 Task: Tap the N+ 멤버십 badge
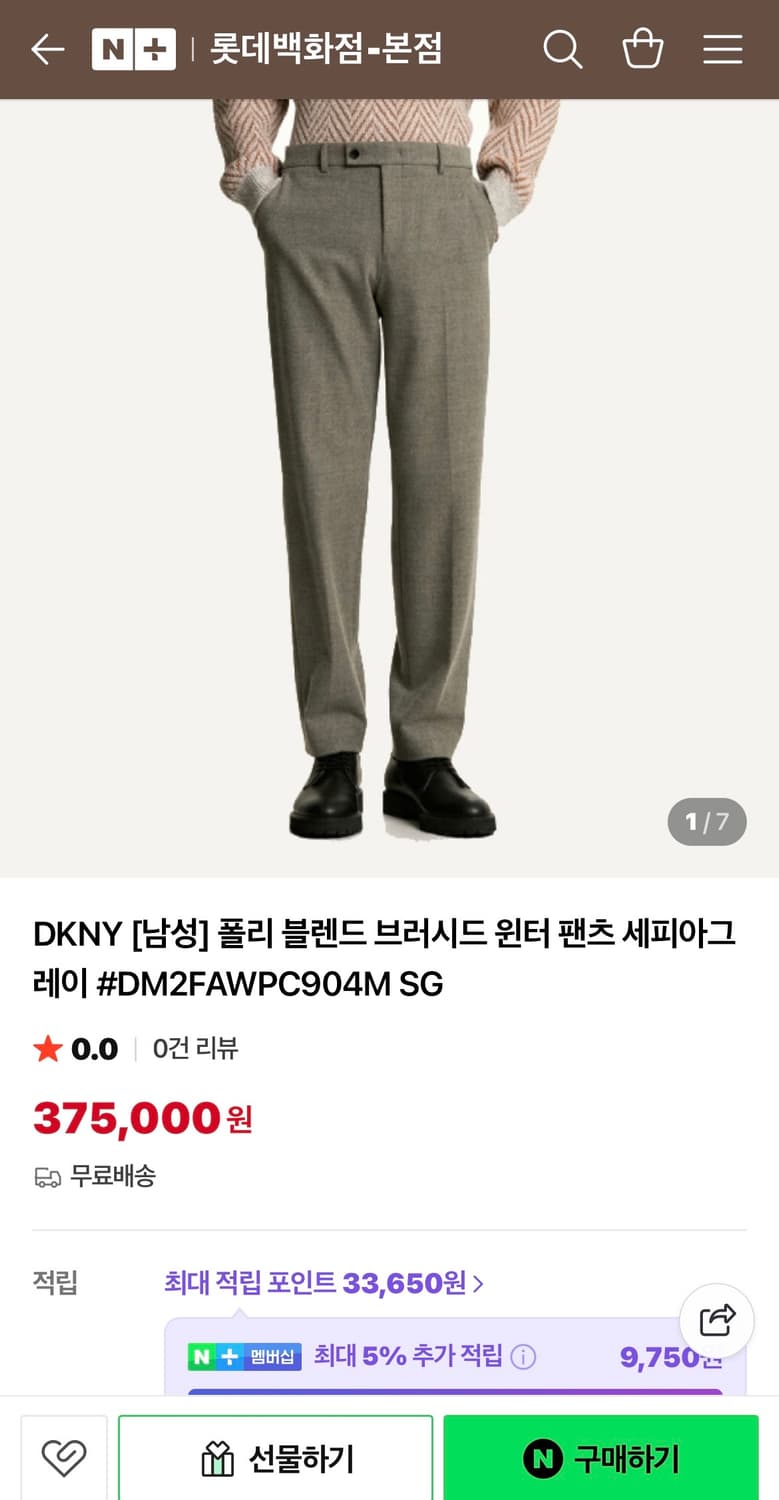click(x=243, y=1357)
